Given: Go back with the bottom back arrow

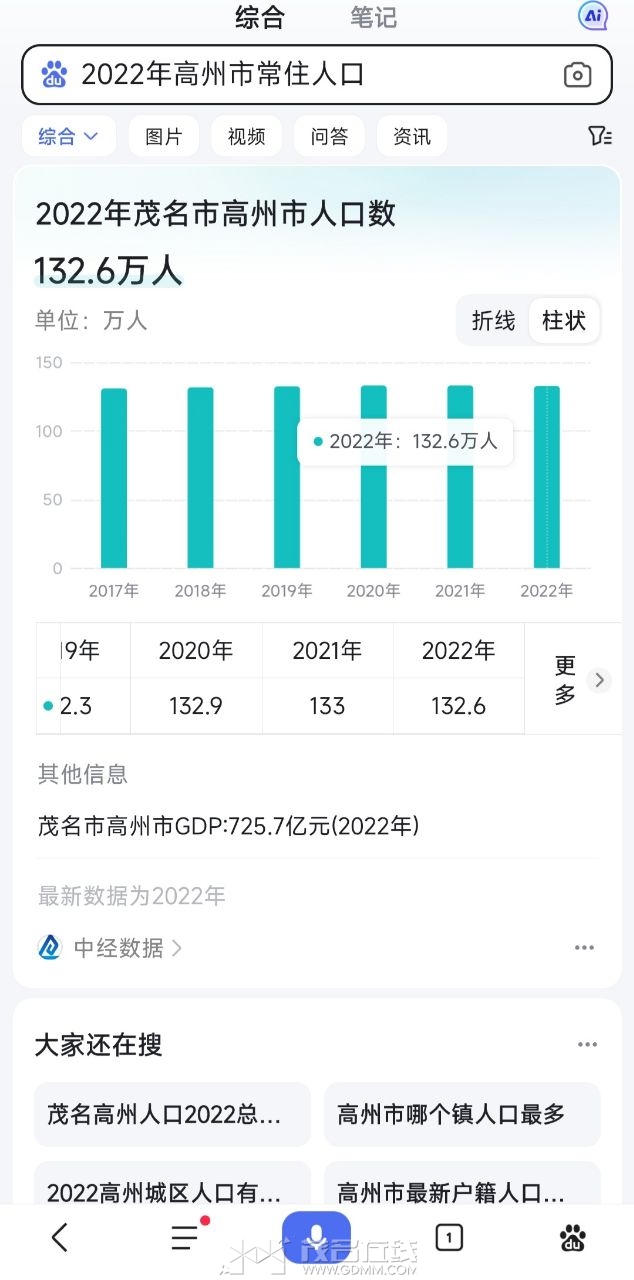Looking at the screenshot, I should pos(60,1238).
